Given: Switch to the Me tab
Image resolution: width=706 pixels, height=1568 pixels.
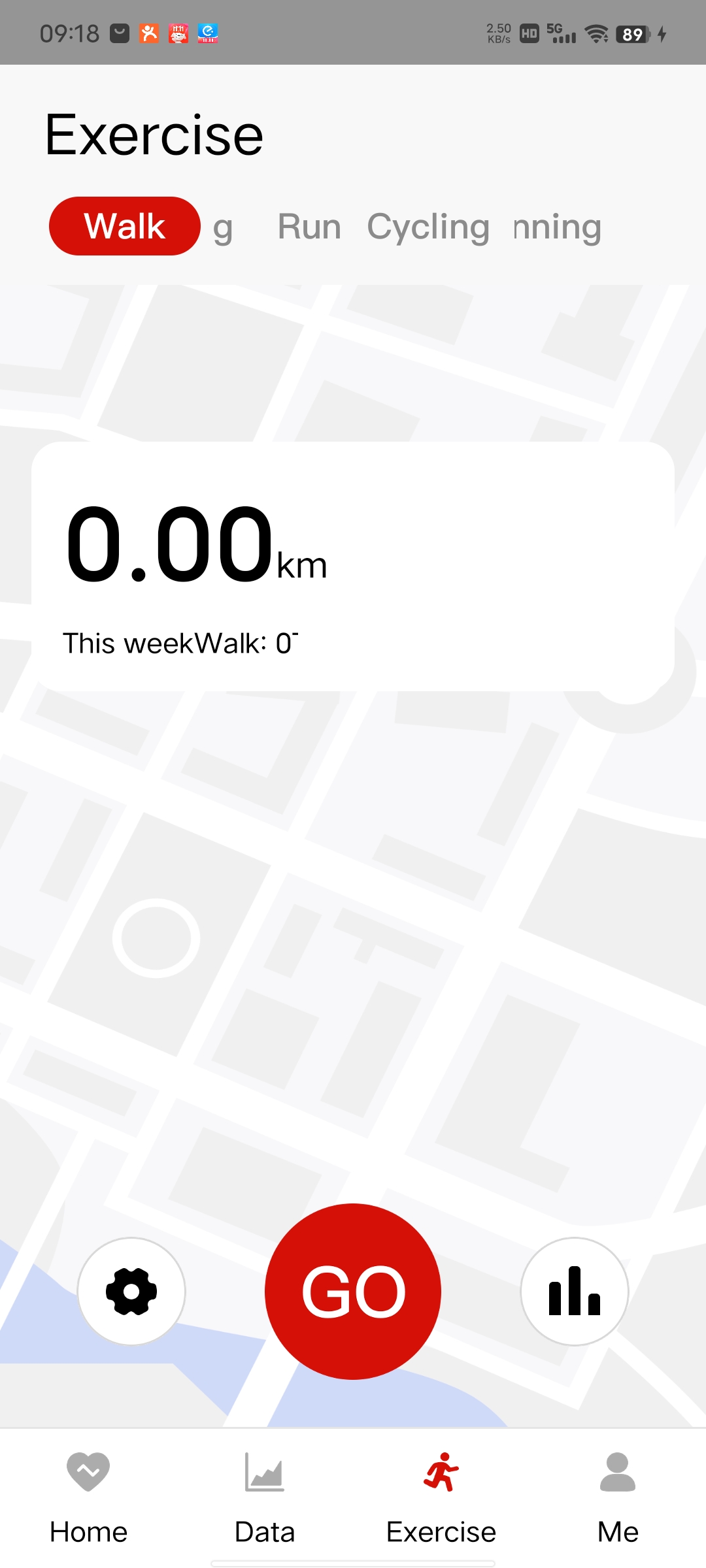Looking at the screenshot, I should pos(618,1497).
